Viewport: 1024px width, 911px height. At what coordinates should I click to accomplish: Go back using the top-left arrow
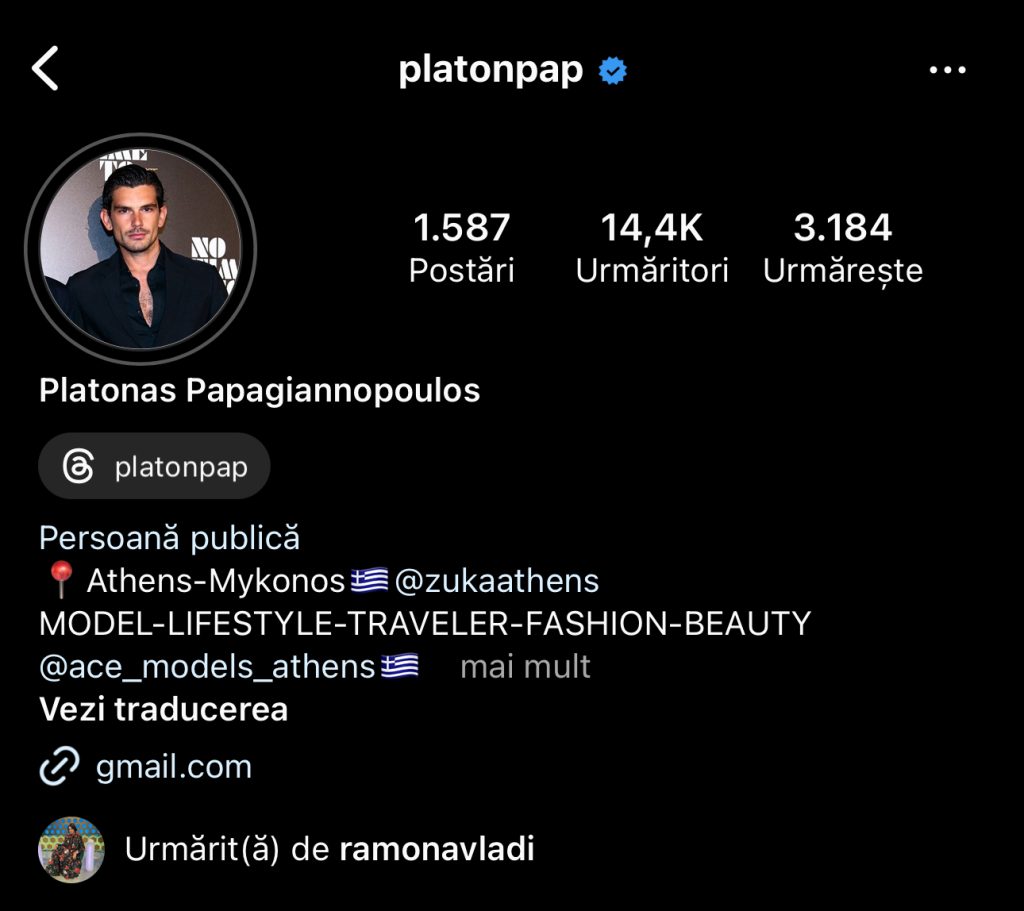tap(46, 70)
